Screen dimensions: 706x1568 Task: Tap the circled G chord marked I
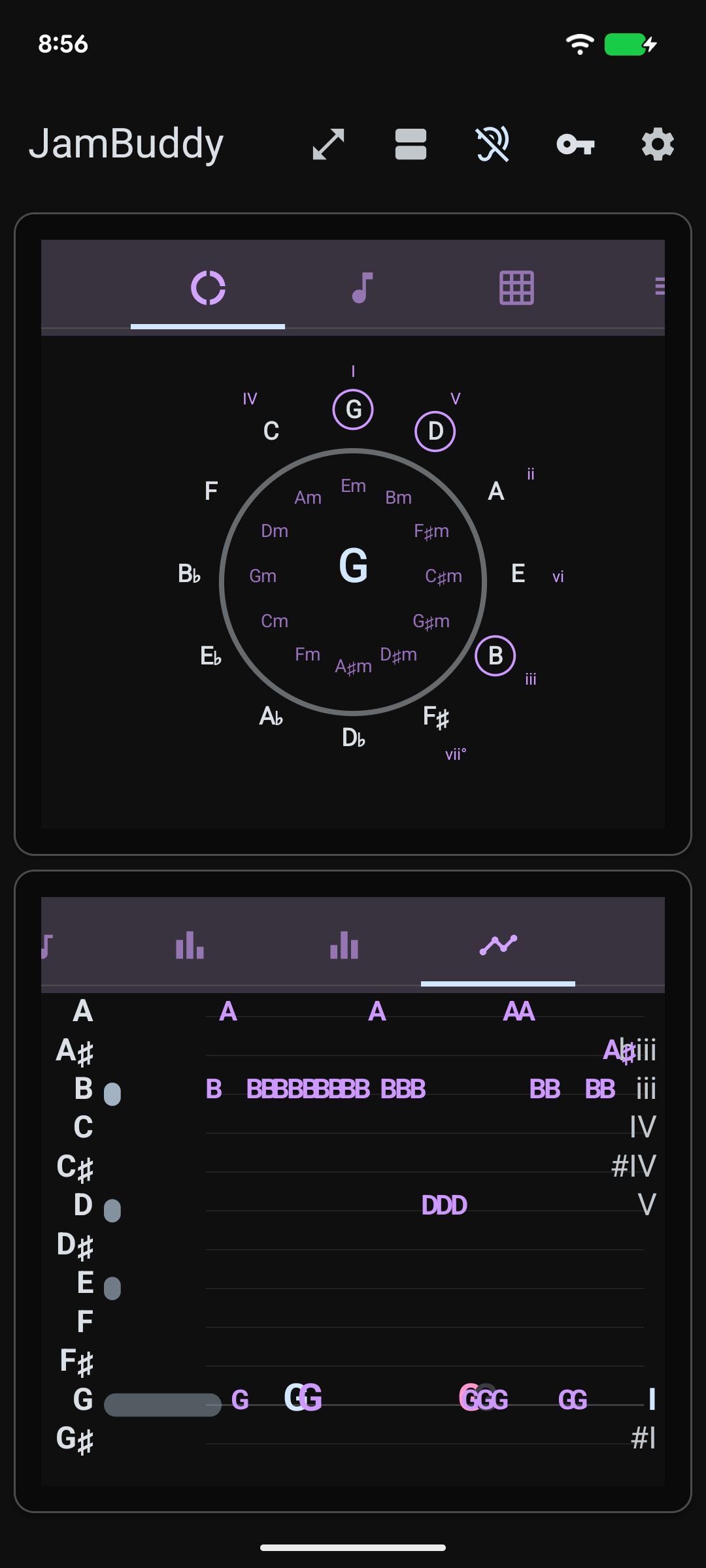click(353, 409)
